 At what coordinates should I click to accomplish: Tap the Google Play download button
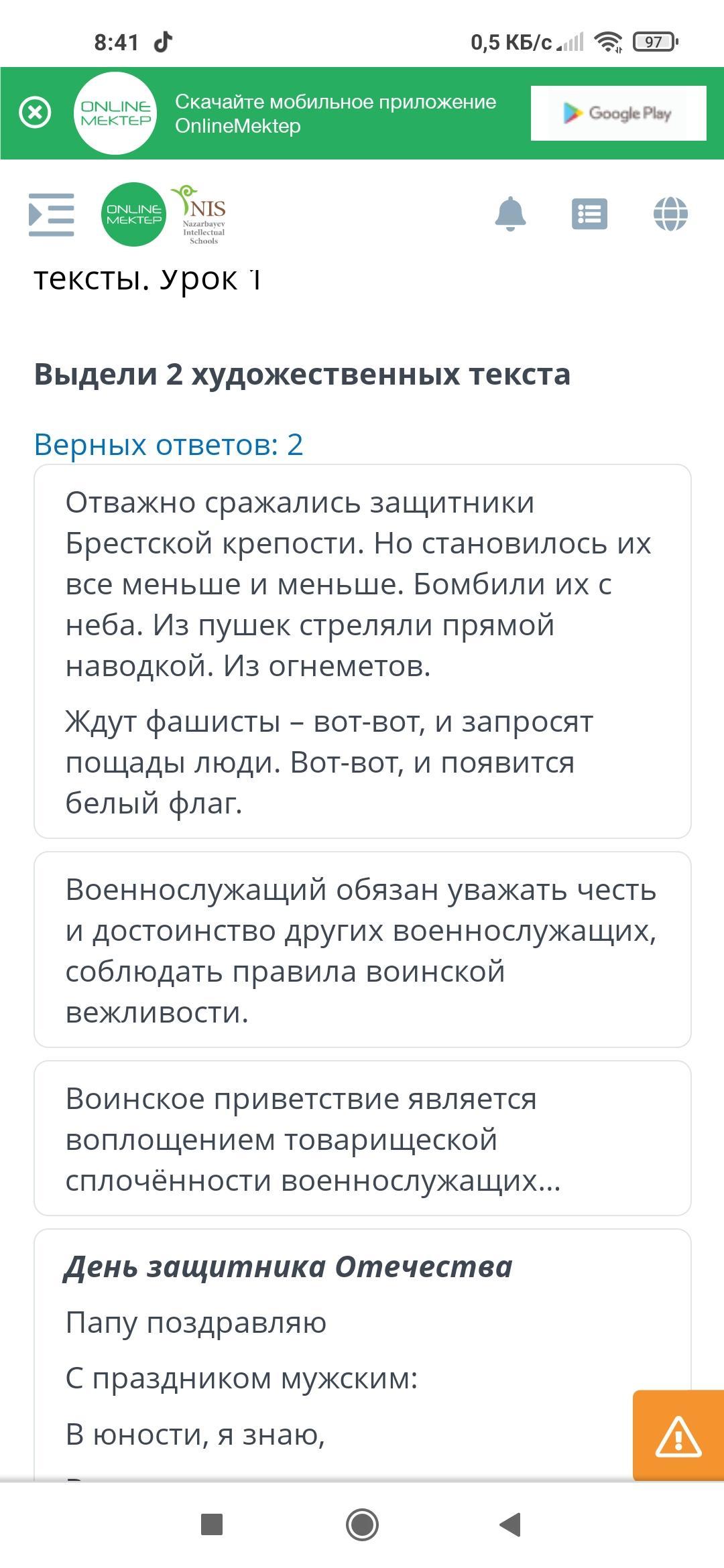[x=618, y=113]
